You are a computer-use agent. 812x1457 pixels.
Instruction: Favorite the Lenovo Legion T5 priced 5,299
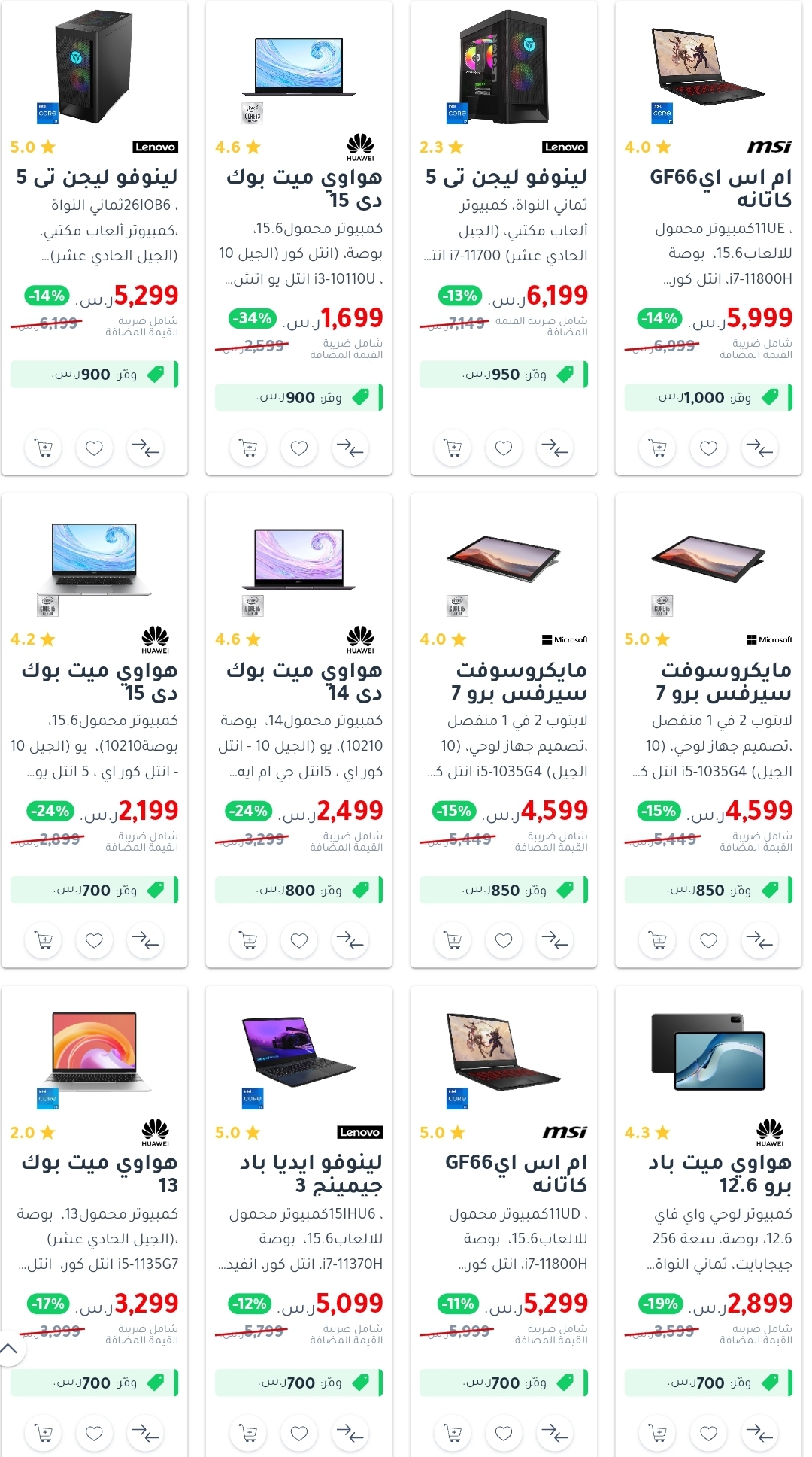coord(94,448)
